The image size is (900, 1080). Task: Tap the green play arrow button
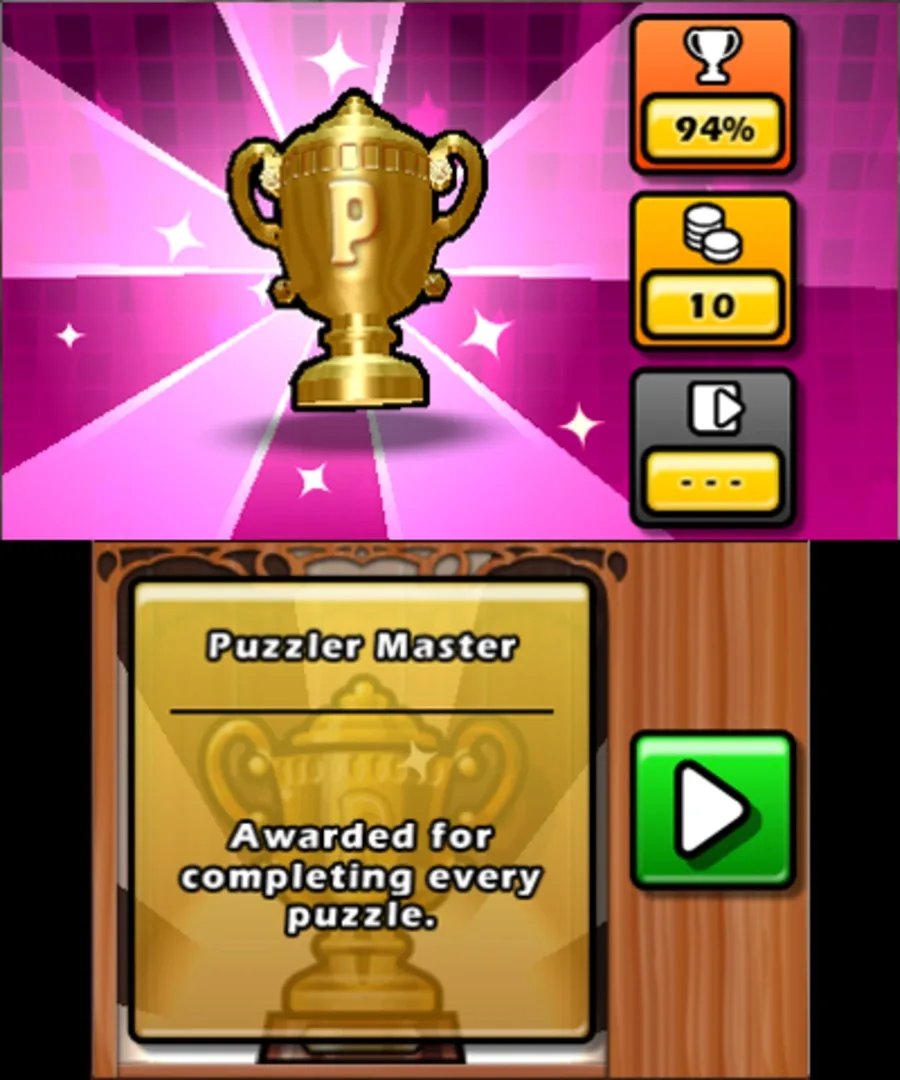click(713, 810)
